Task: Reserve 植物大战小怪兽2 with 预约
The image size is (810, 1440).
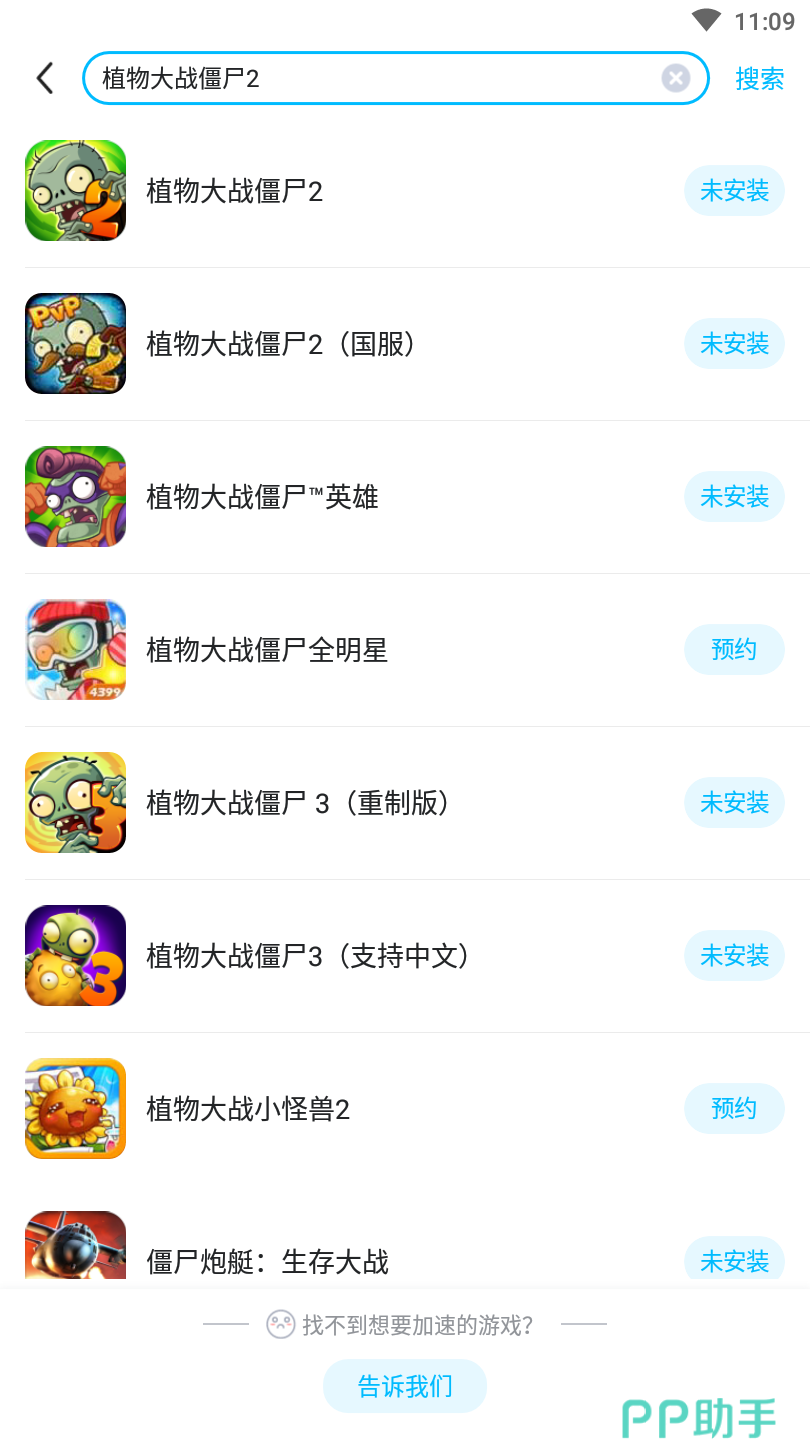Action: point(734,1109)
